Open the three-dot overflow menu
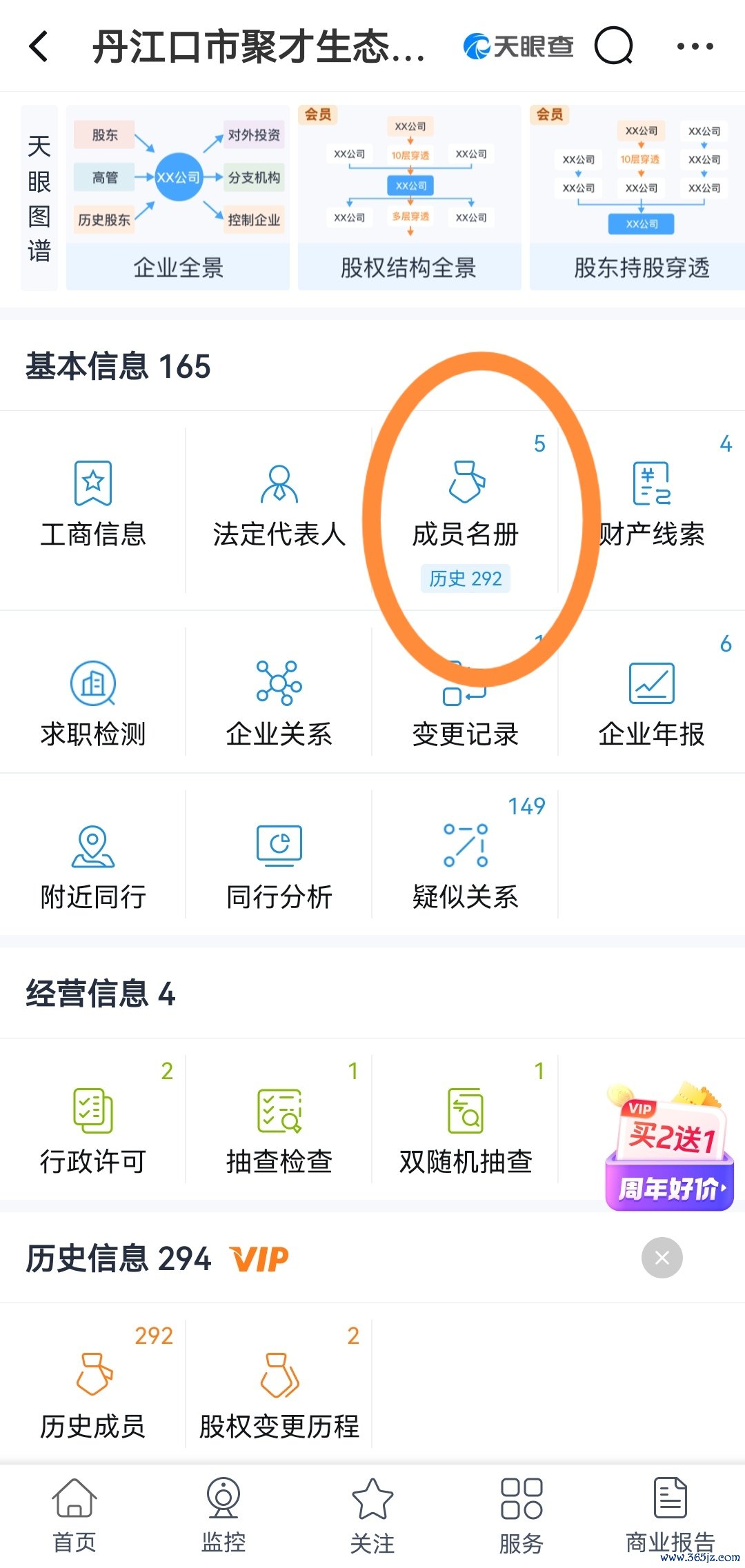The width and height of the screenshot is (745, 1568). click(x=695, y=47)
